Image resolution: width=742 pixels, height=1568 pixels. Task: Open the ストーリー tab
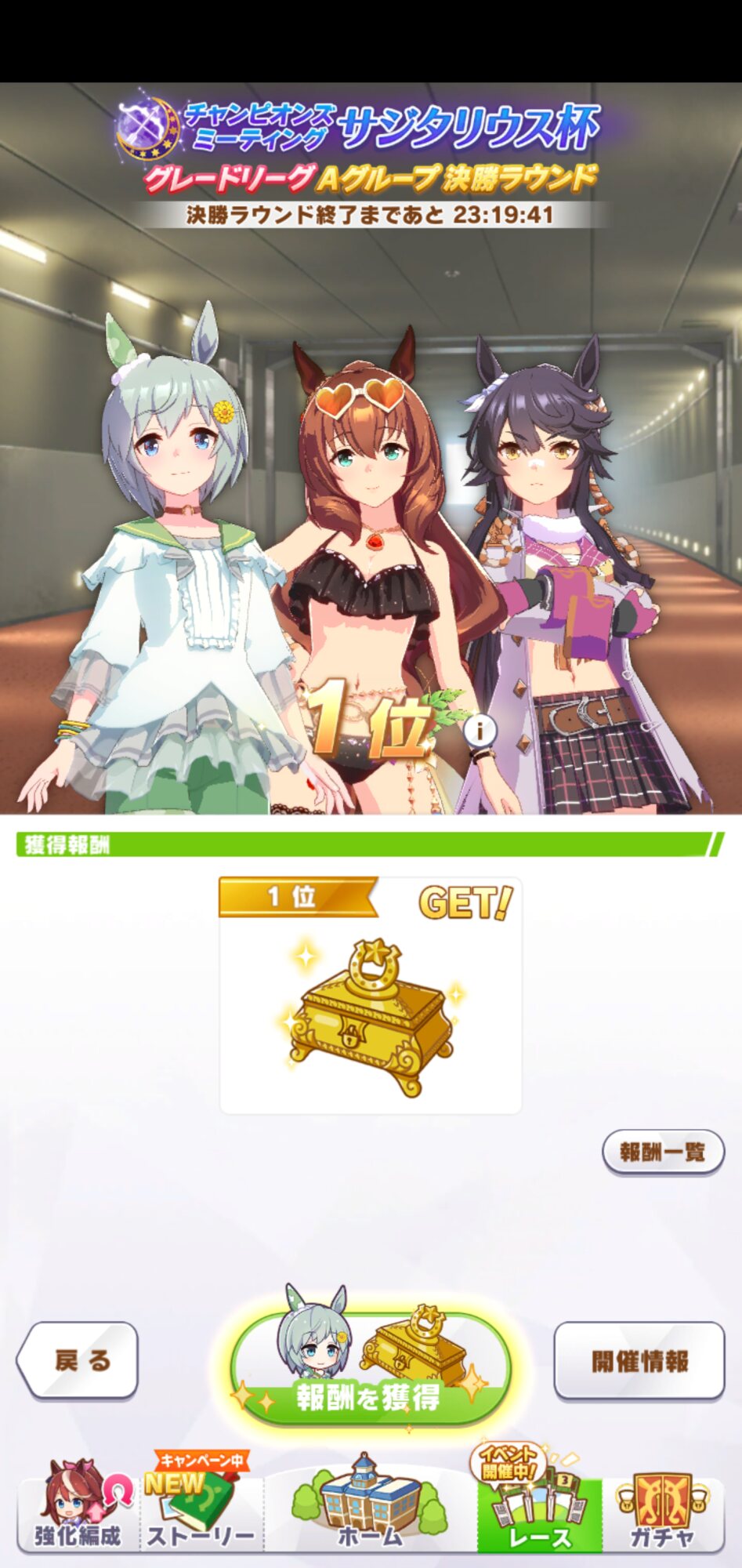click(x=201, y=1504)
